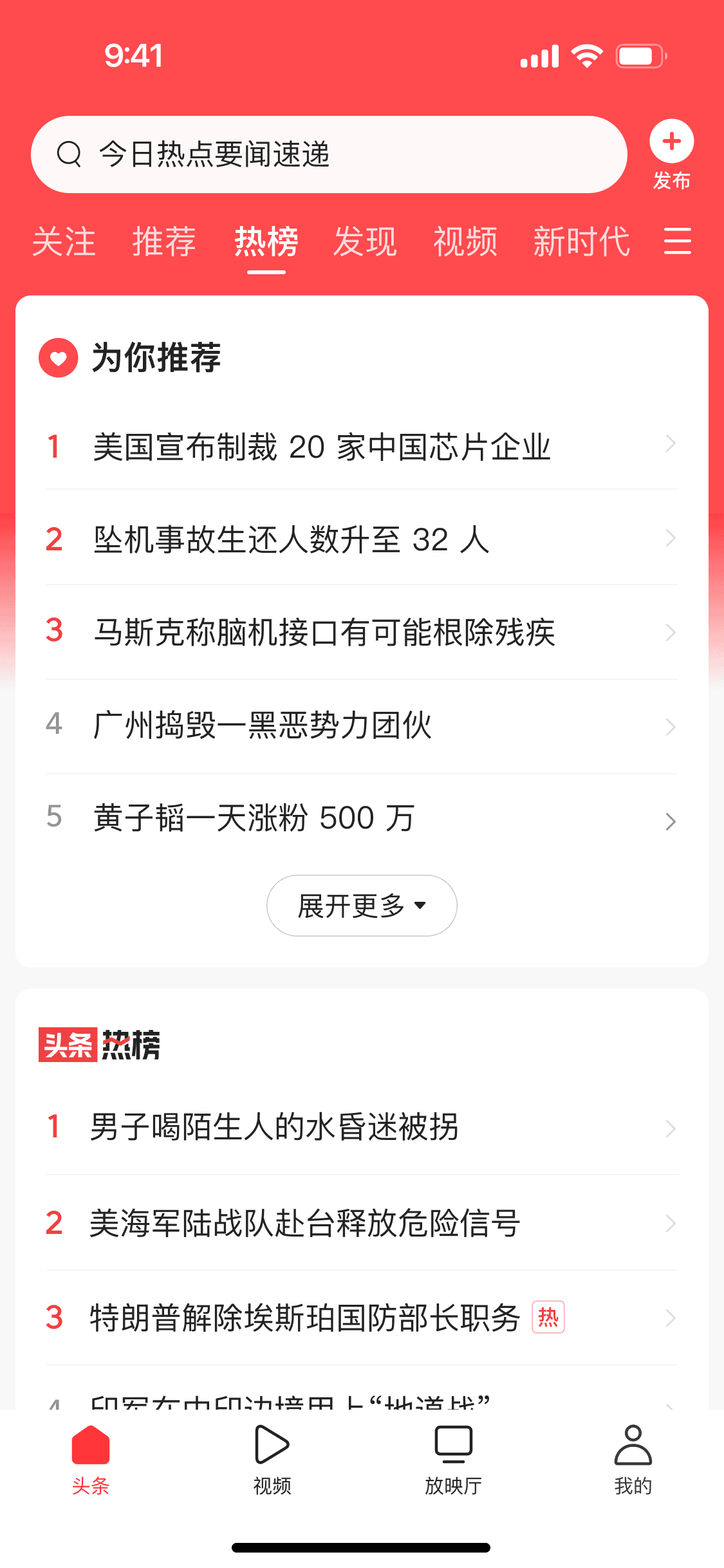The image size is (724, 1568).
Task: Open 广州捣毁一黑恶势力团伙 news
Action: click(362, 725)
